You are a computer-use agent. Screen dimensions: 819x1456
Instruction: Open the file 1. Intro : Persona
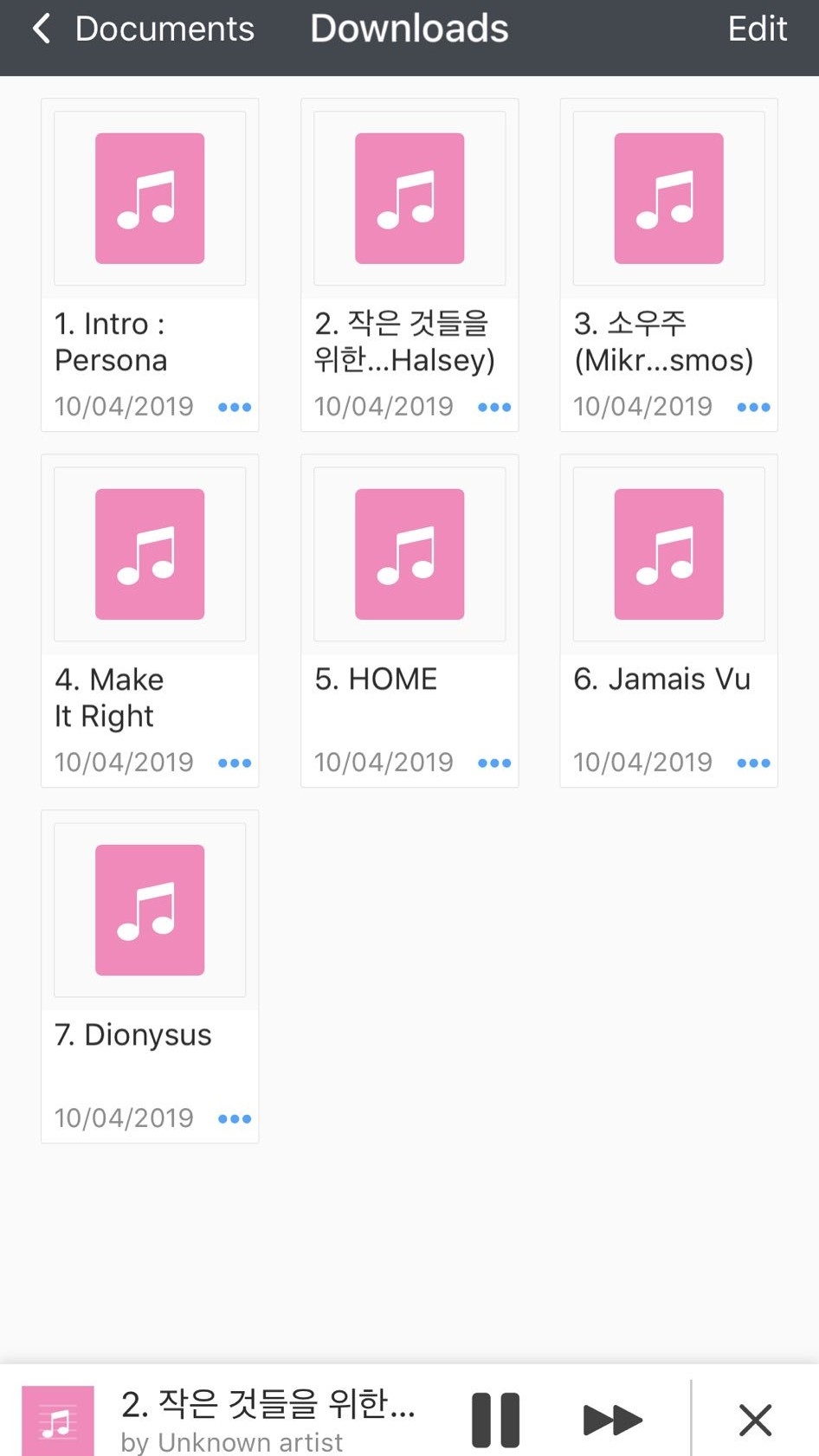(x=150, y=199)
